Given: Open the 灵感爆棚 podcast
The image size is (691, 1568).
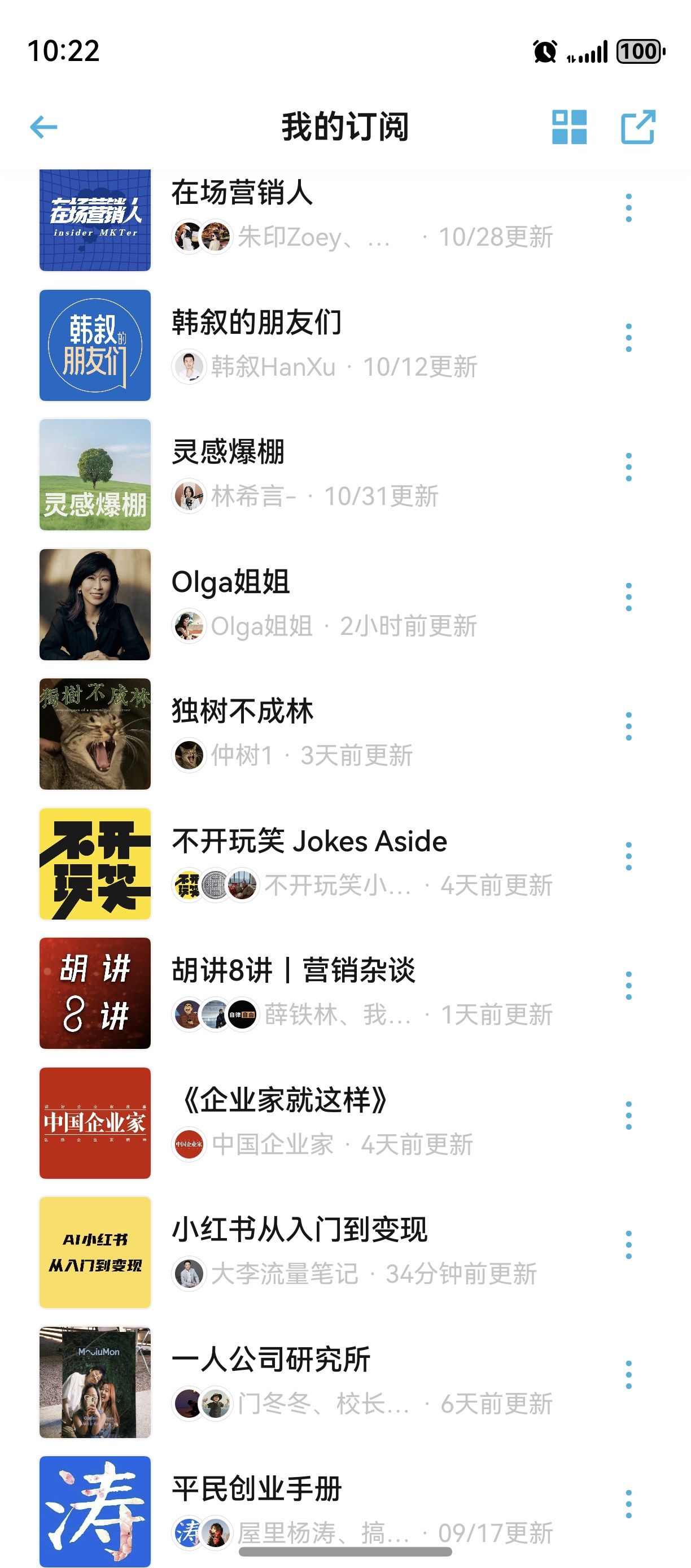Looking at the screenshot, I should [x=228, y=452].
